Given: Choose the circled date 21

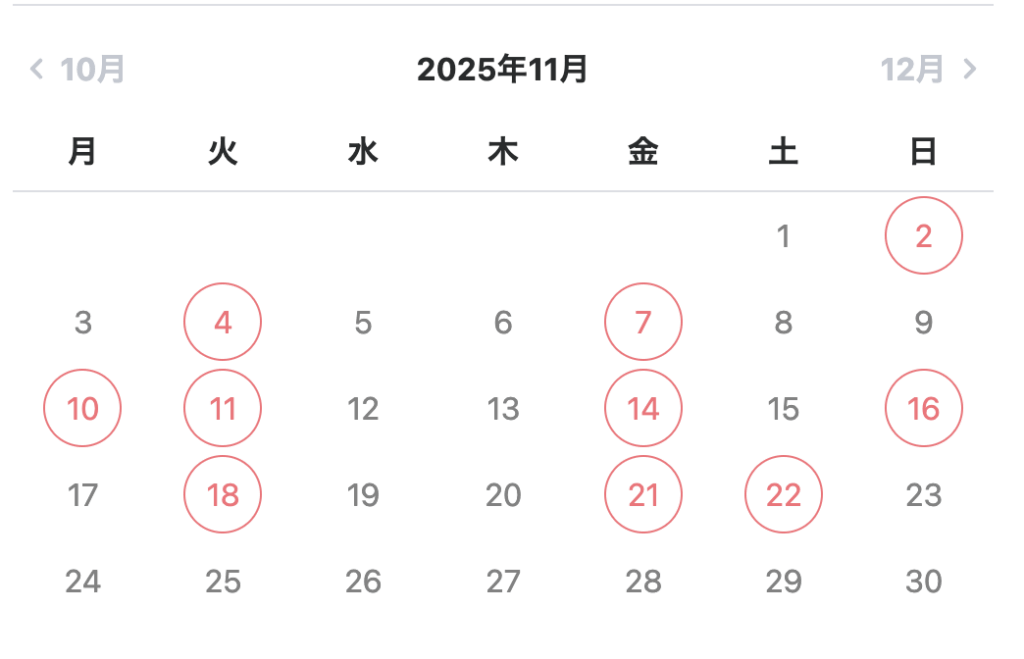Looking at the screenshot, I should coord(643,495).
